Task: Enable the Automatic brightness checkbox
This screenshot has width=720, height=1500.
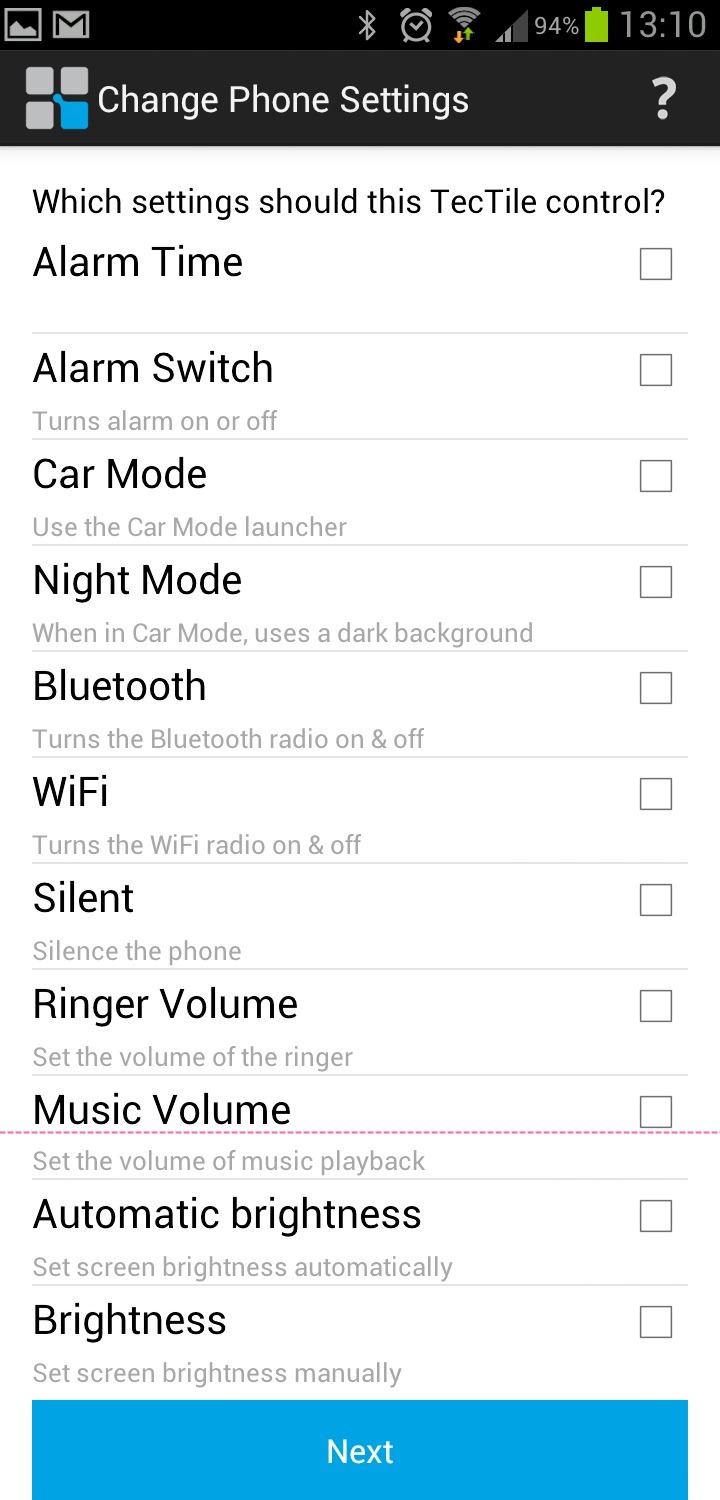Action: point(656,1216)
